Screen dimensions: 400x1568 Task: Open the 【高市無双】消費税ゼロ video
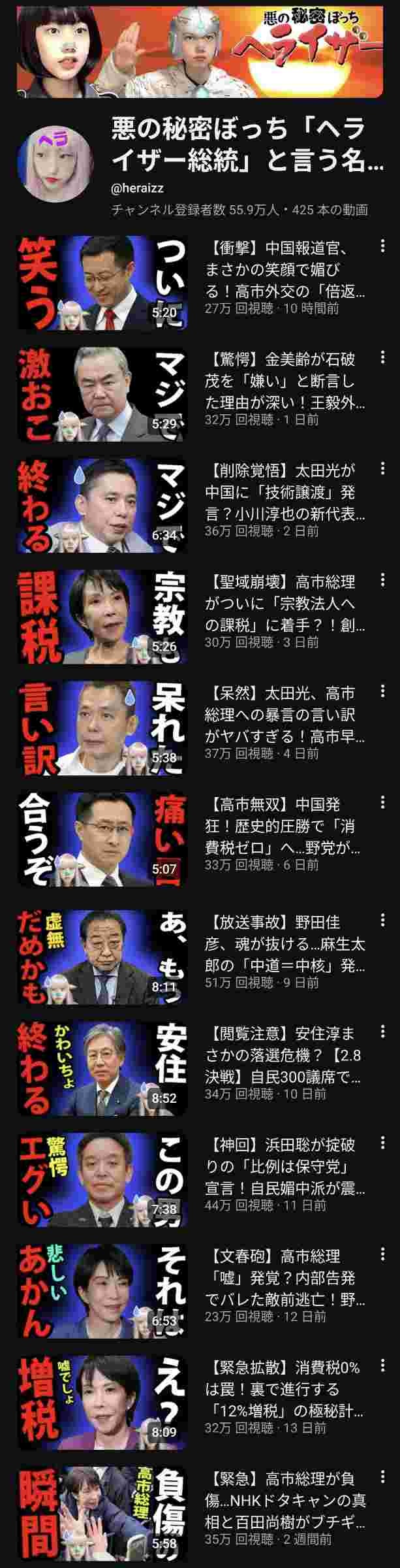tap(101, 840)
